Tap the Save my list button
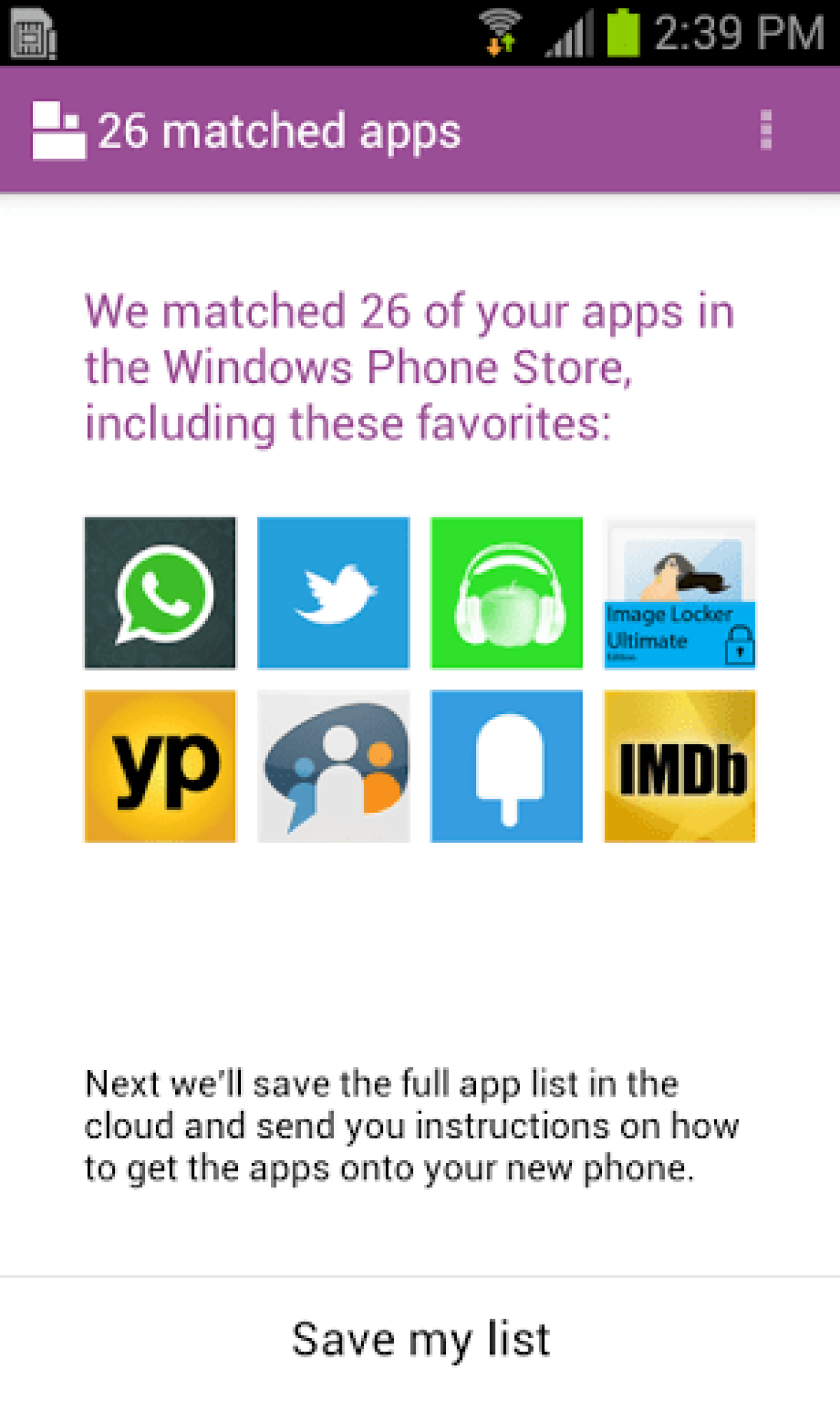Image resolution: width=840 pixels, height=1401 pixels. click(x=420, y=1339)
